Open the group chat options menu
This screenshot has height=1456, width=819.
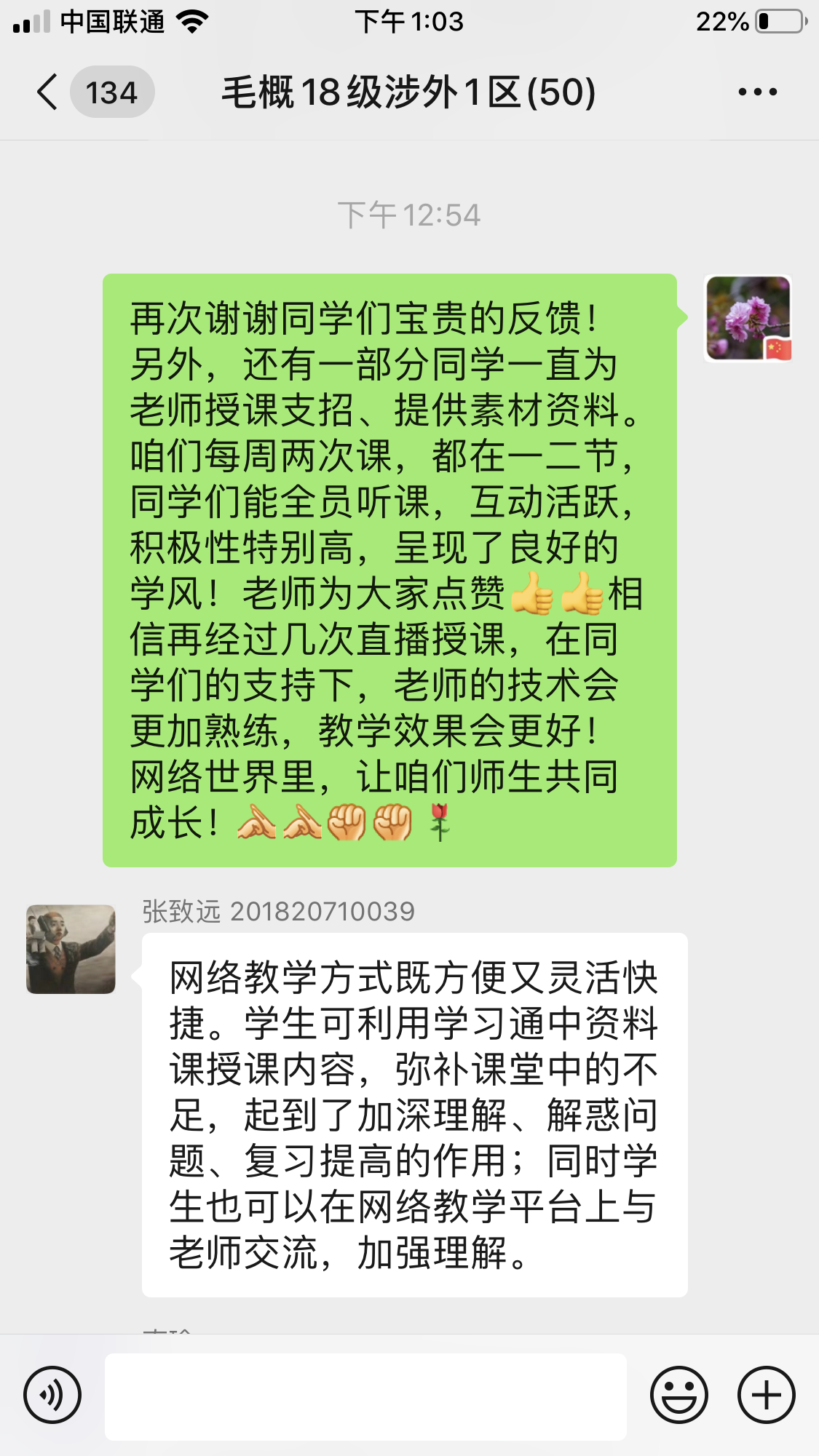(757, 92)
